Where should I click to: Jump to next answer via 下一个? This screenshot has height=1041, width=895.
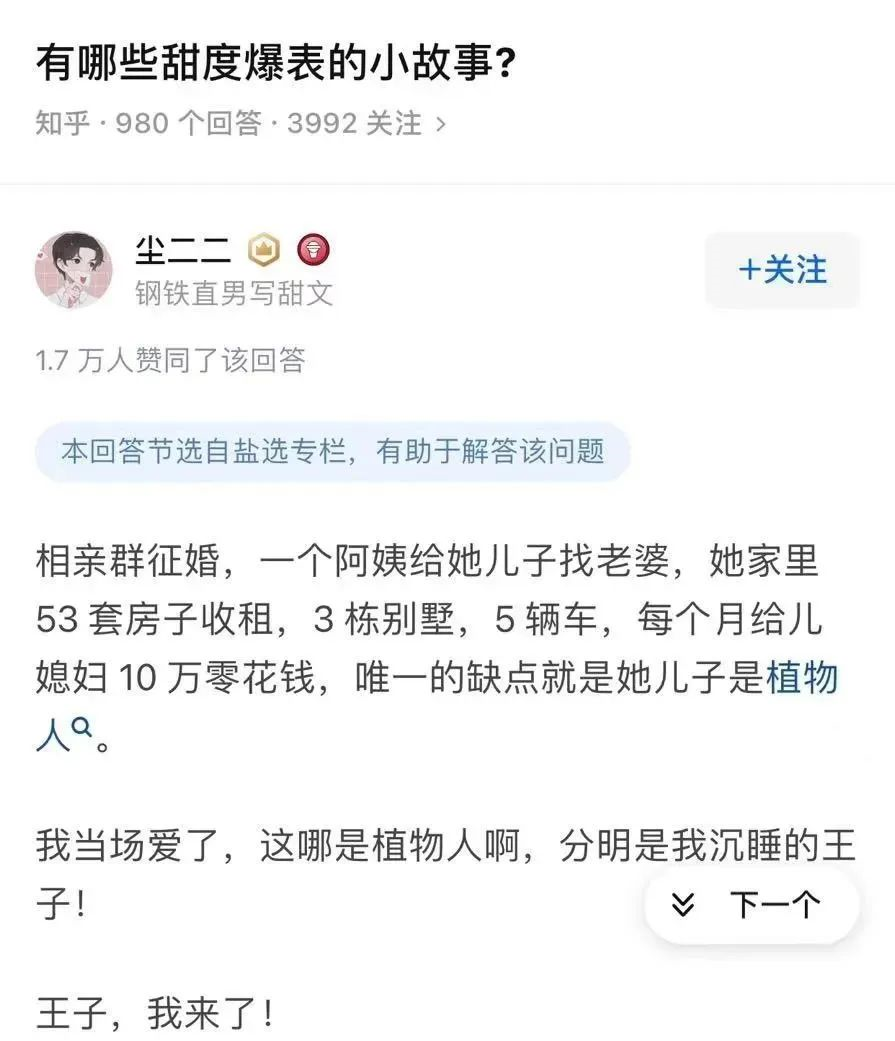click(x=752, y=906)
